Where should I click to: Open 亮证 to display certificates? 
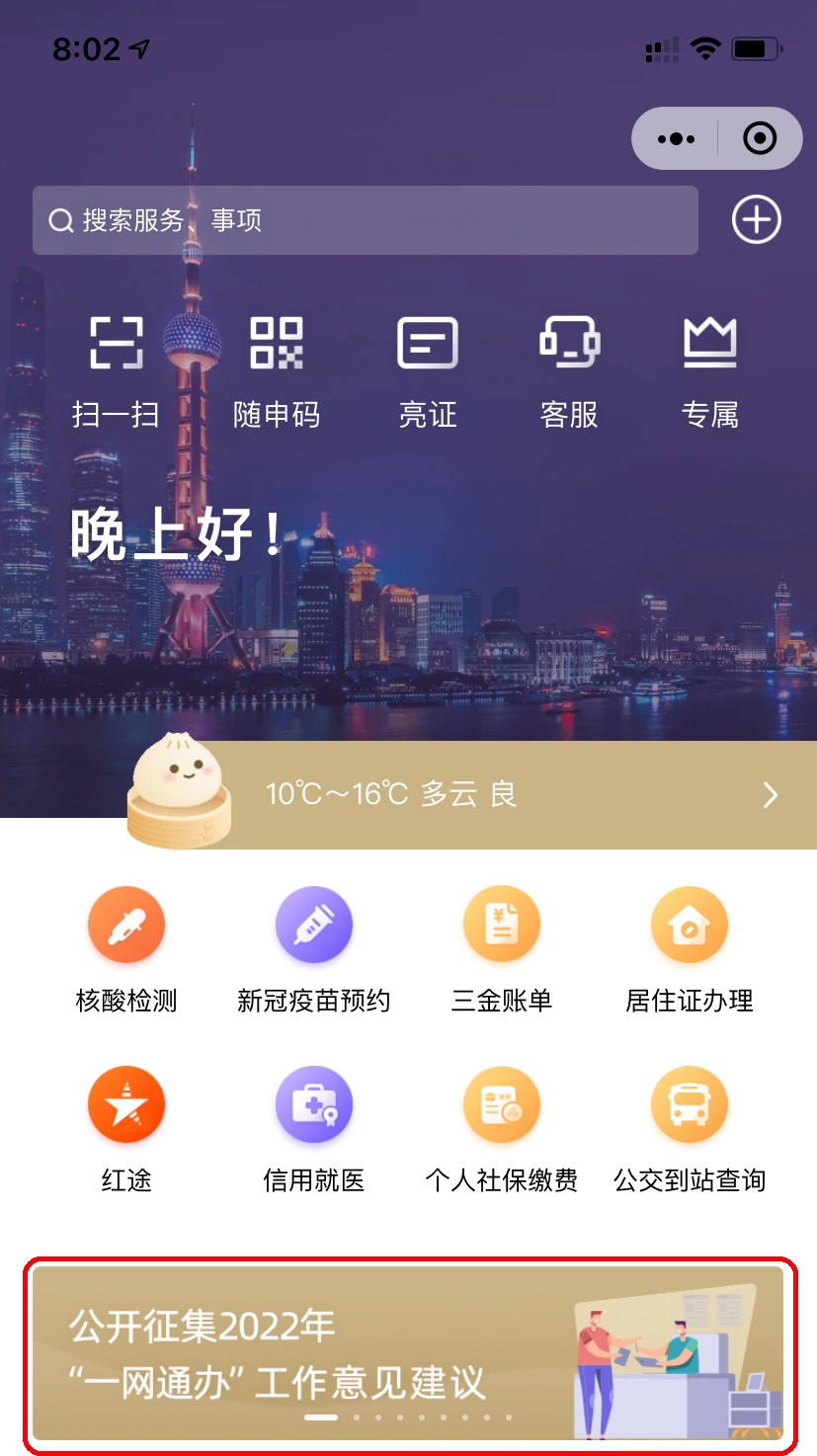[x=427, y=370]
